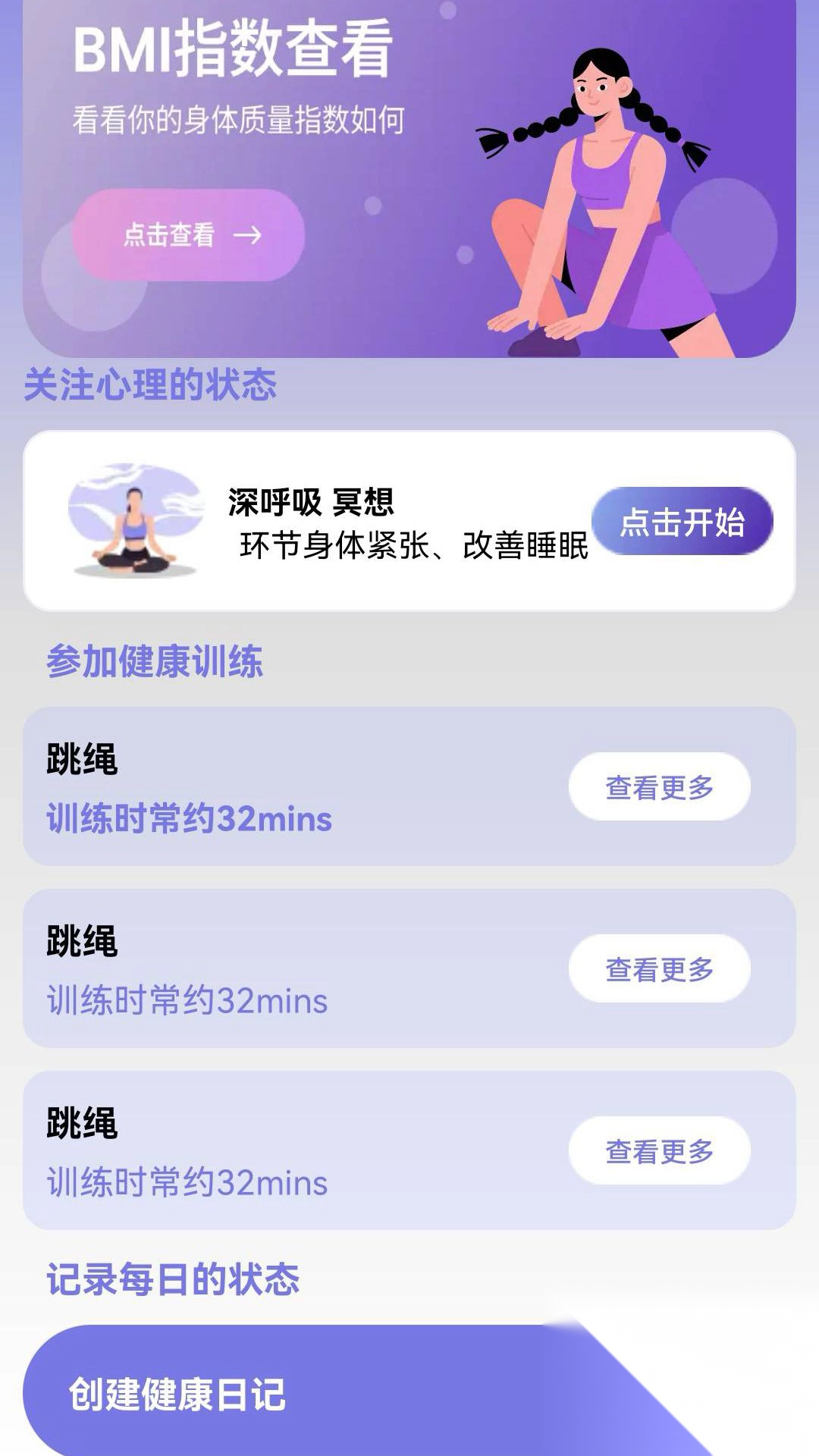Start the 深呼吸 冥想 session with 点击开始

(682, 522)
